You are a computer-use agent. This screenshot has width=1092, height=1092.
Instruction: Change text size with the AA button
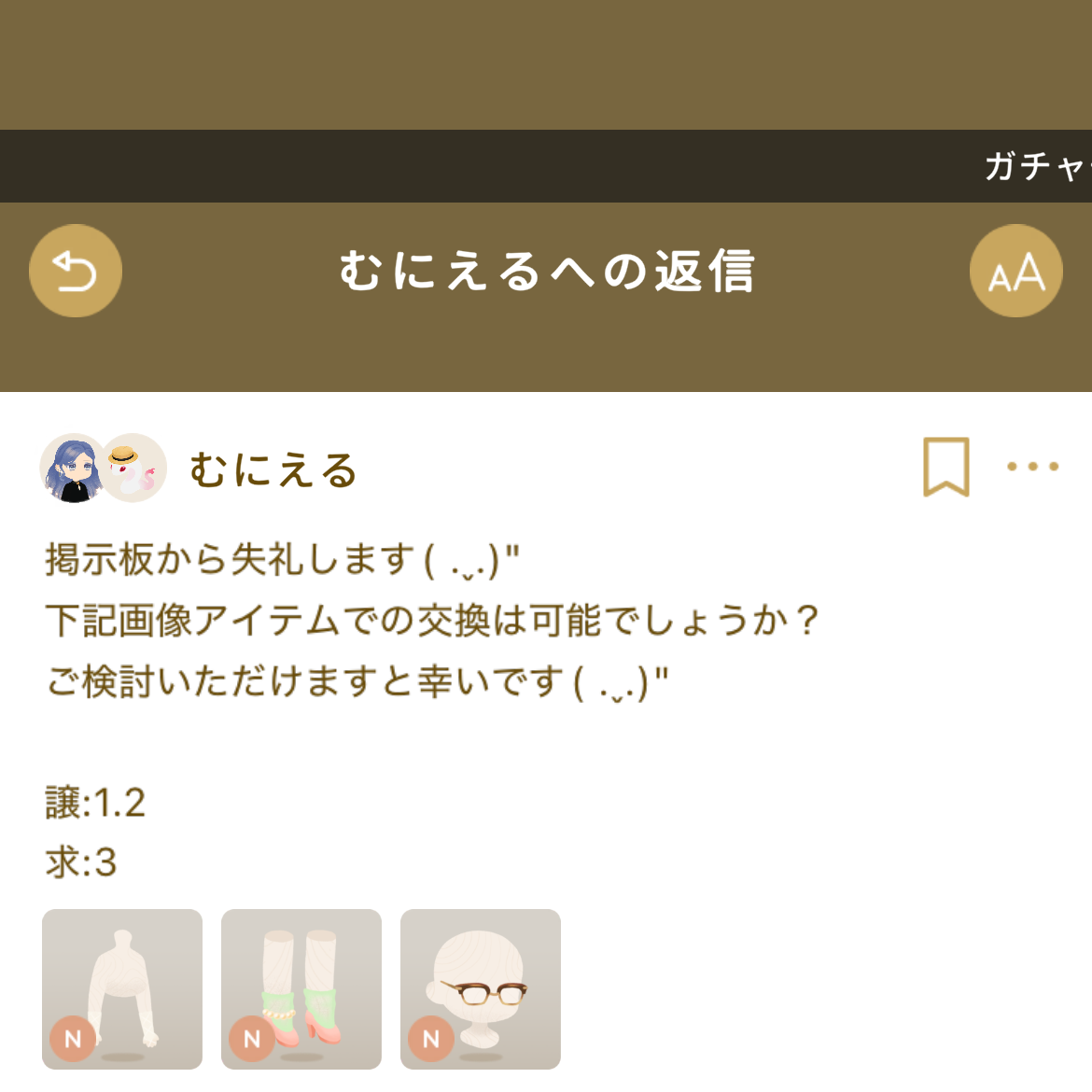(1015, 272)
